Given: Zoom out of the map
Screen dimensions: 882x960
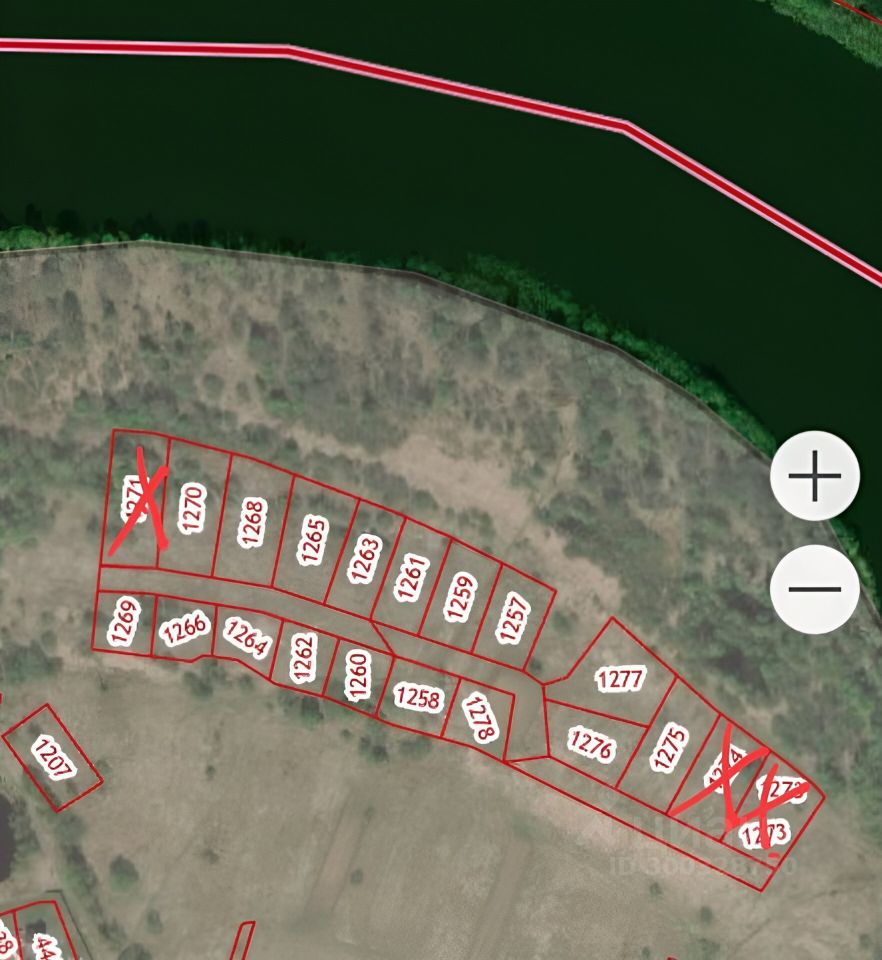Looking at the screenshot, I should coord(815,589).
